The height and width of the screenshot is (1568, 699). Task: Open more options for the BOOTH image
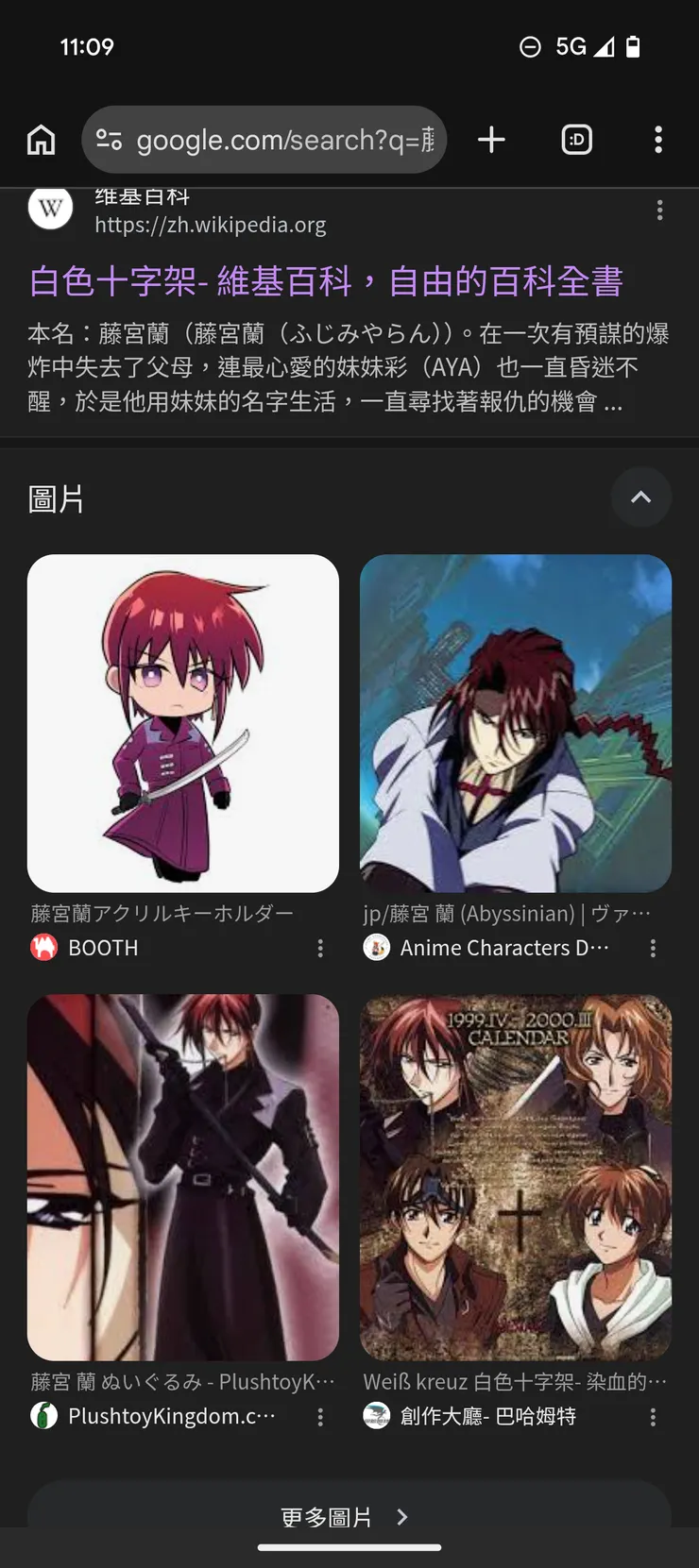pos(320,948)
